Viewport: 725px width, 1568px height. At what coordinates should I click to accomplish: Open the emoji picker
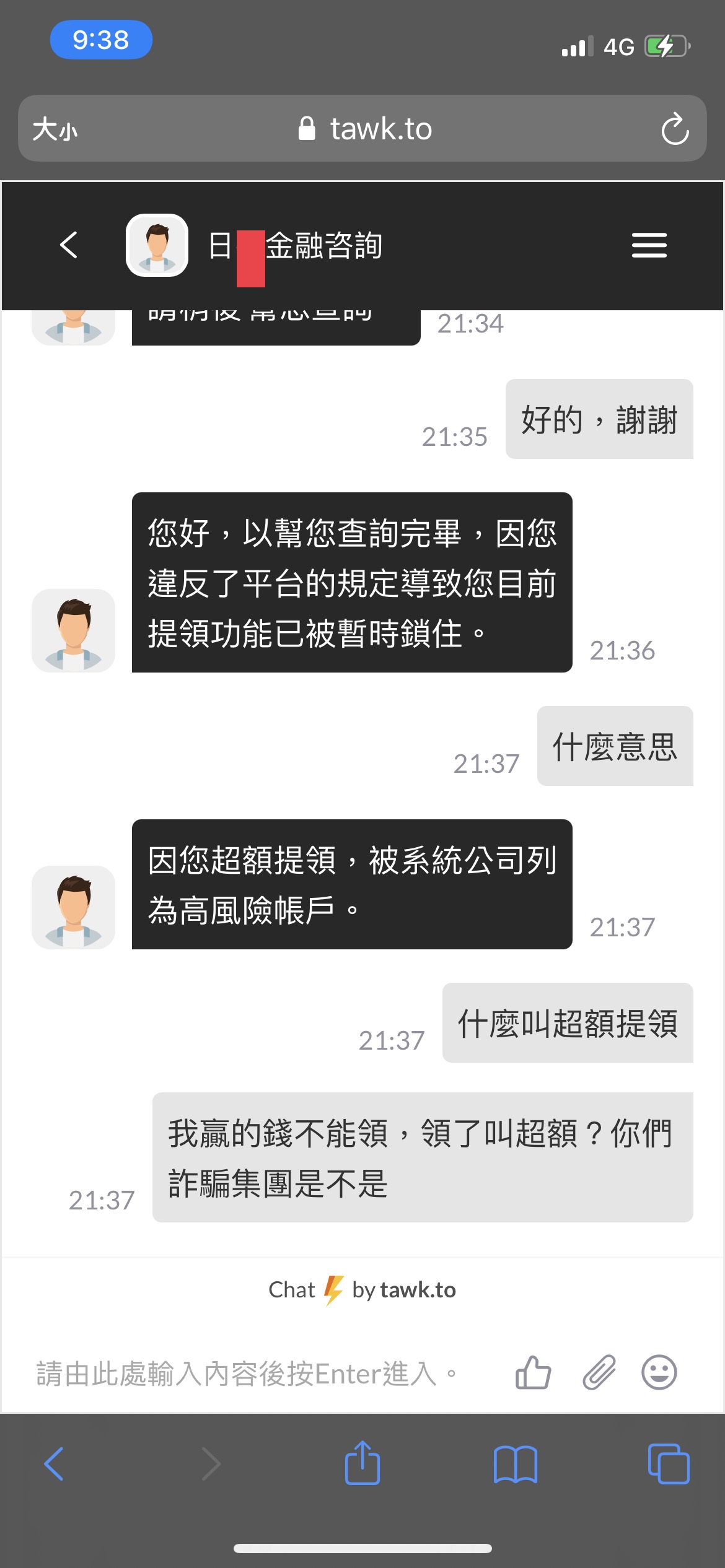pyautogui.click(x=659, y=1373)
